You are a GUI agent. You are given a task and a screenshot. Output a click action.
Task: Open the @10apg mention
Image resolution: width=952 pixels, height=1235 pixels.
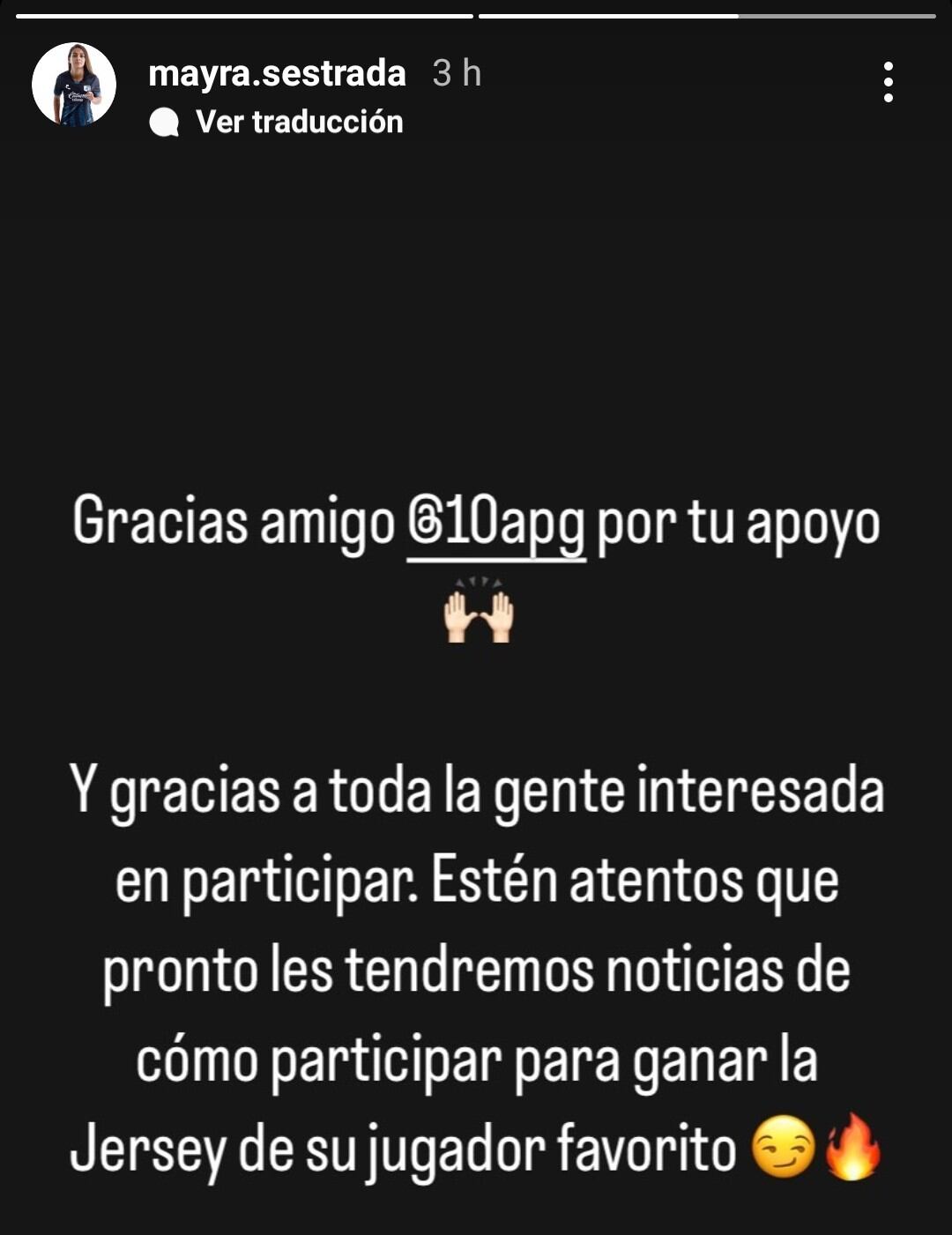(x=496, y=525)
